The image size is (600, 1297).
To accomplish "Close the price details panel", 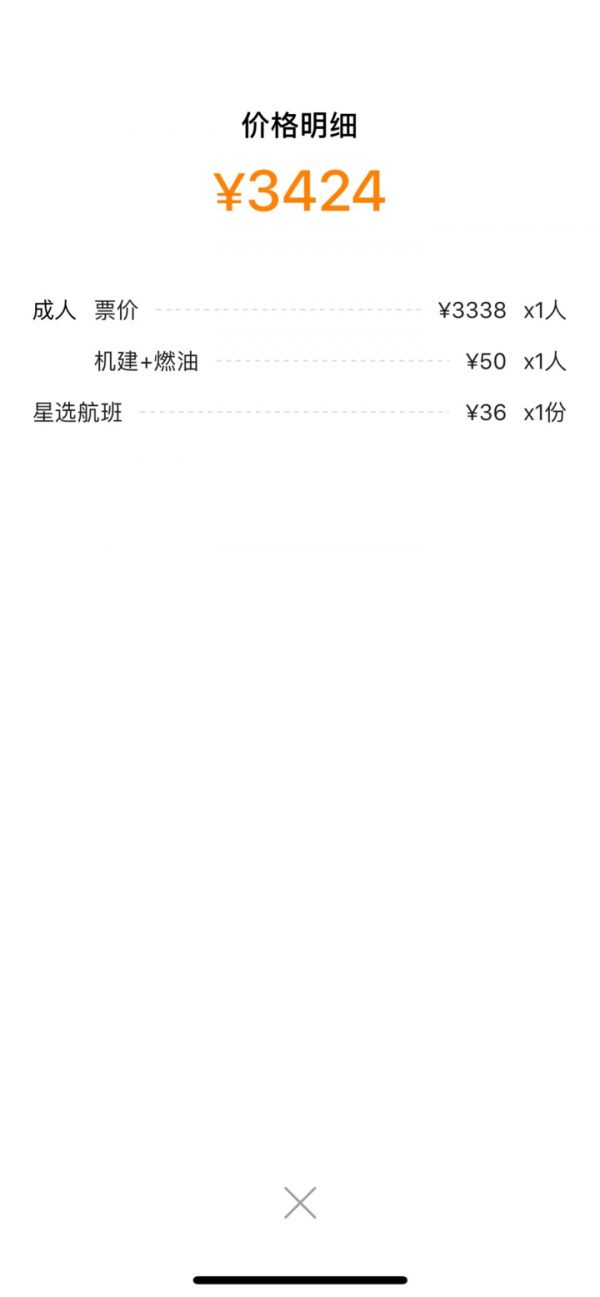I will pyautogui.click(x=300, y=1202).
